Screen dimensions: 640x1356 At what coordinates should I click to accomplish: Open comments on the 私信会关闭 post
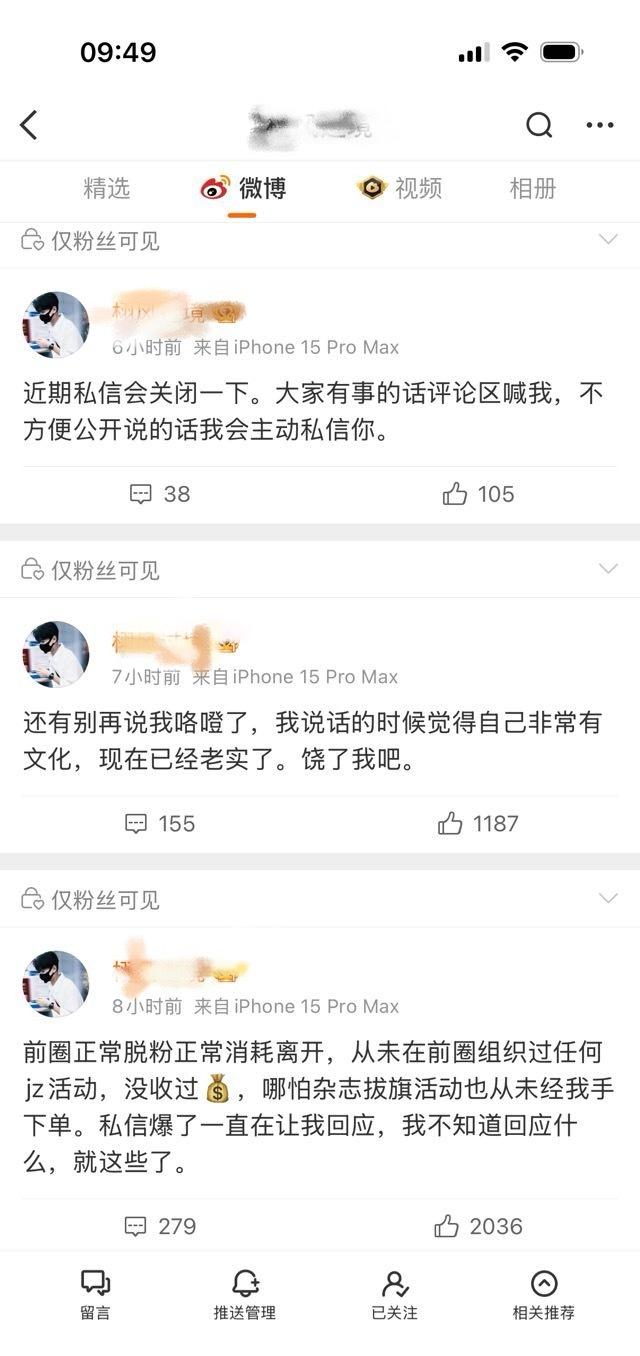[x=160, y=494]
